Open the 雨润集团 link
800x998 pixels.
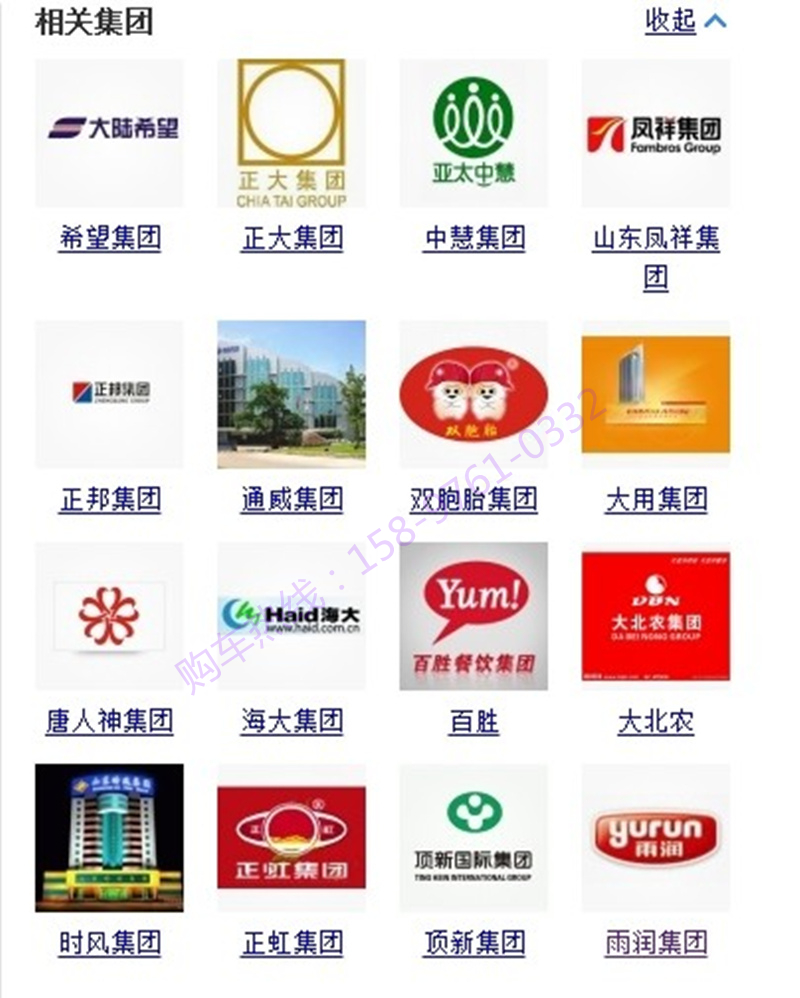tap(656, 943)
